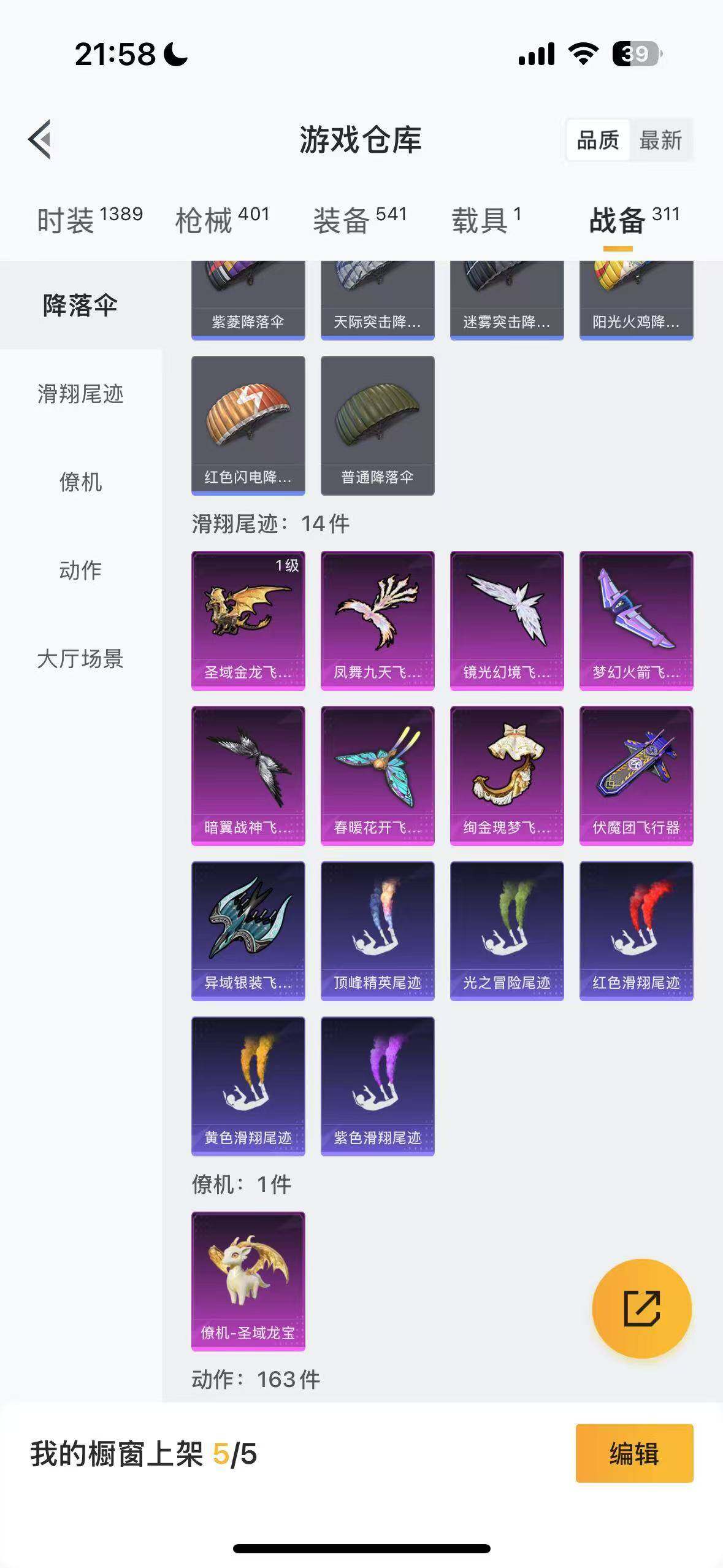Switch to the 装备 tab
This screenshot has width=723, height=1568.
tap(360, 220)
